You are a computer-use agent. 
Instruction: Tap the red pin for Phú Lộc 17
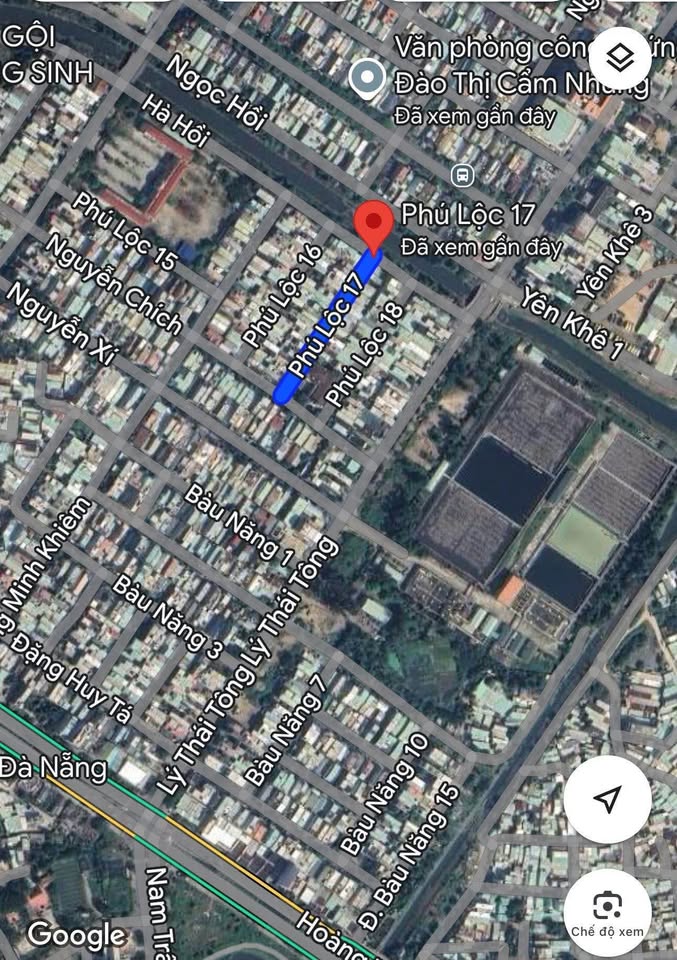click(375, 224)
